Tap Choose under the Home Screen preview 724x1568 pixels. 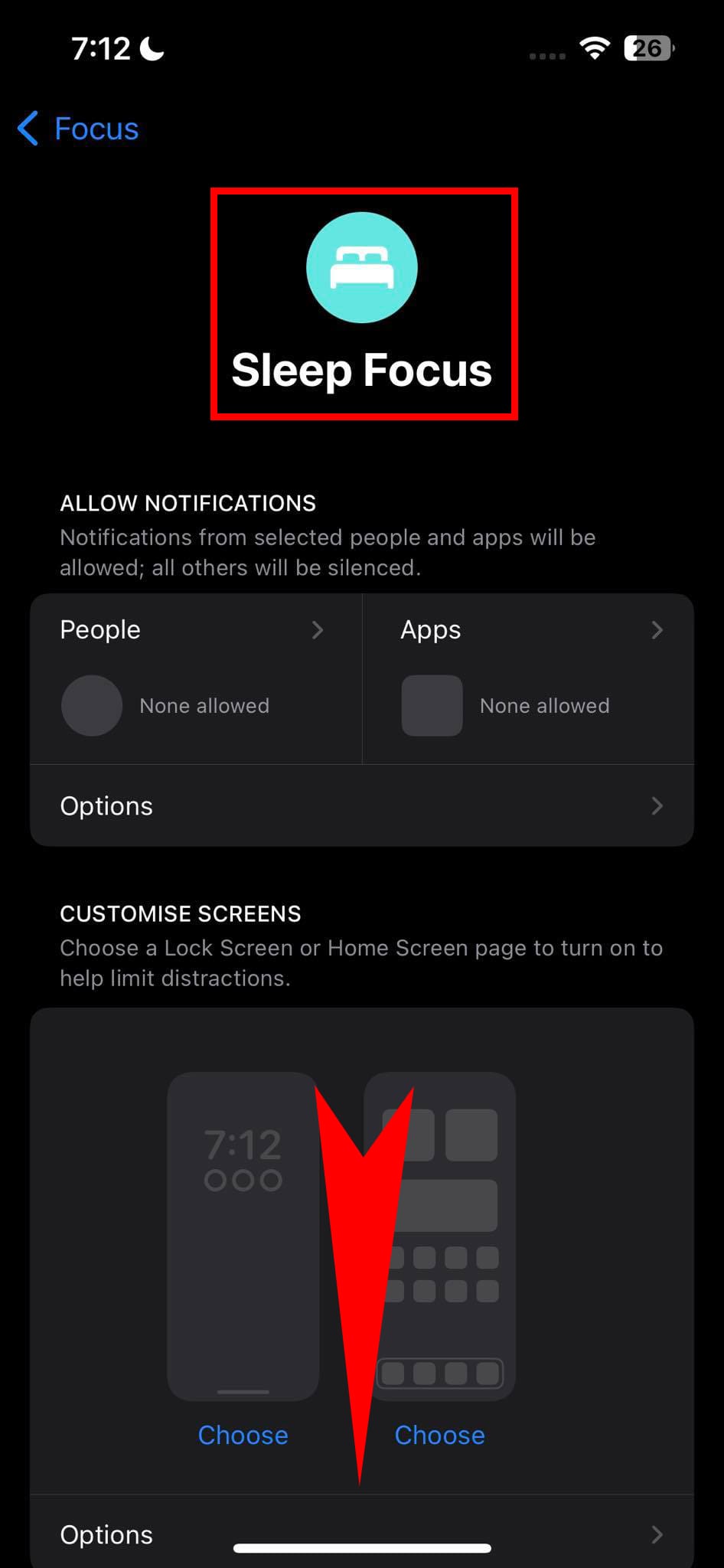pyautogui.click(x=439, y=1435)
